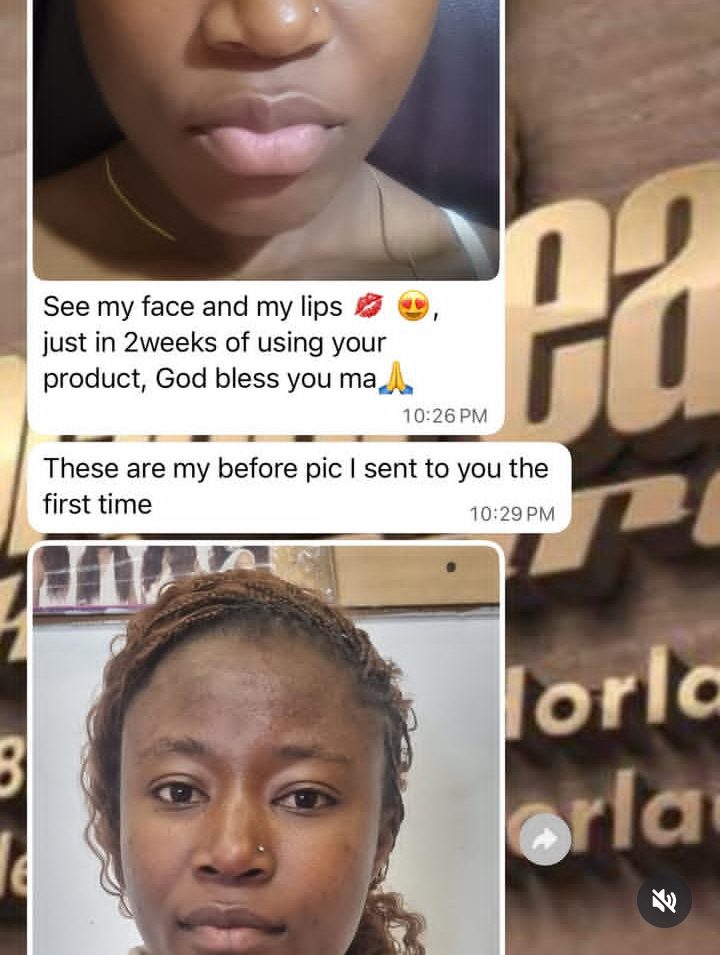Viewport: 720px width, 955px height.
Task: Forward the before picture message
Action: (545, 839)
